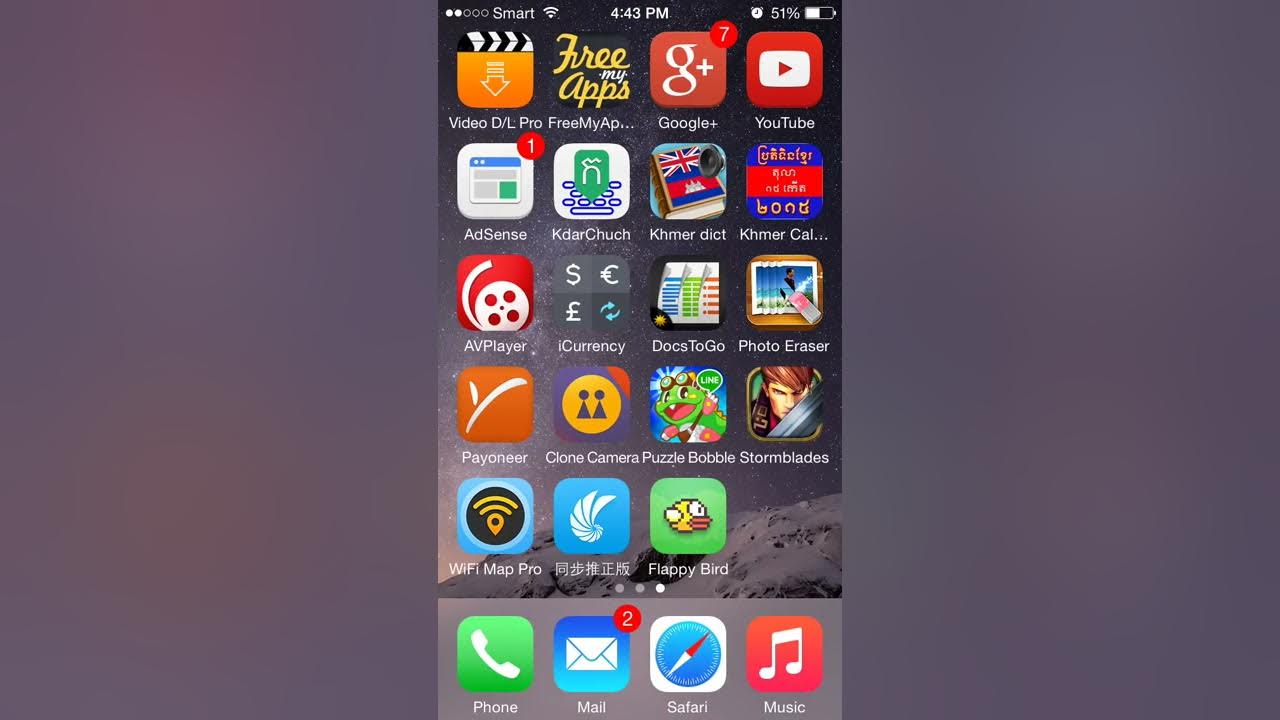Image resolution: width=1280 pixels, height=720 pixels.
Task: Open the Photo Eraser app
Action: coord(784,293)
